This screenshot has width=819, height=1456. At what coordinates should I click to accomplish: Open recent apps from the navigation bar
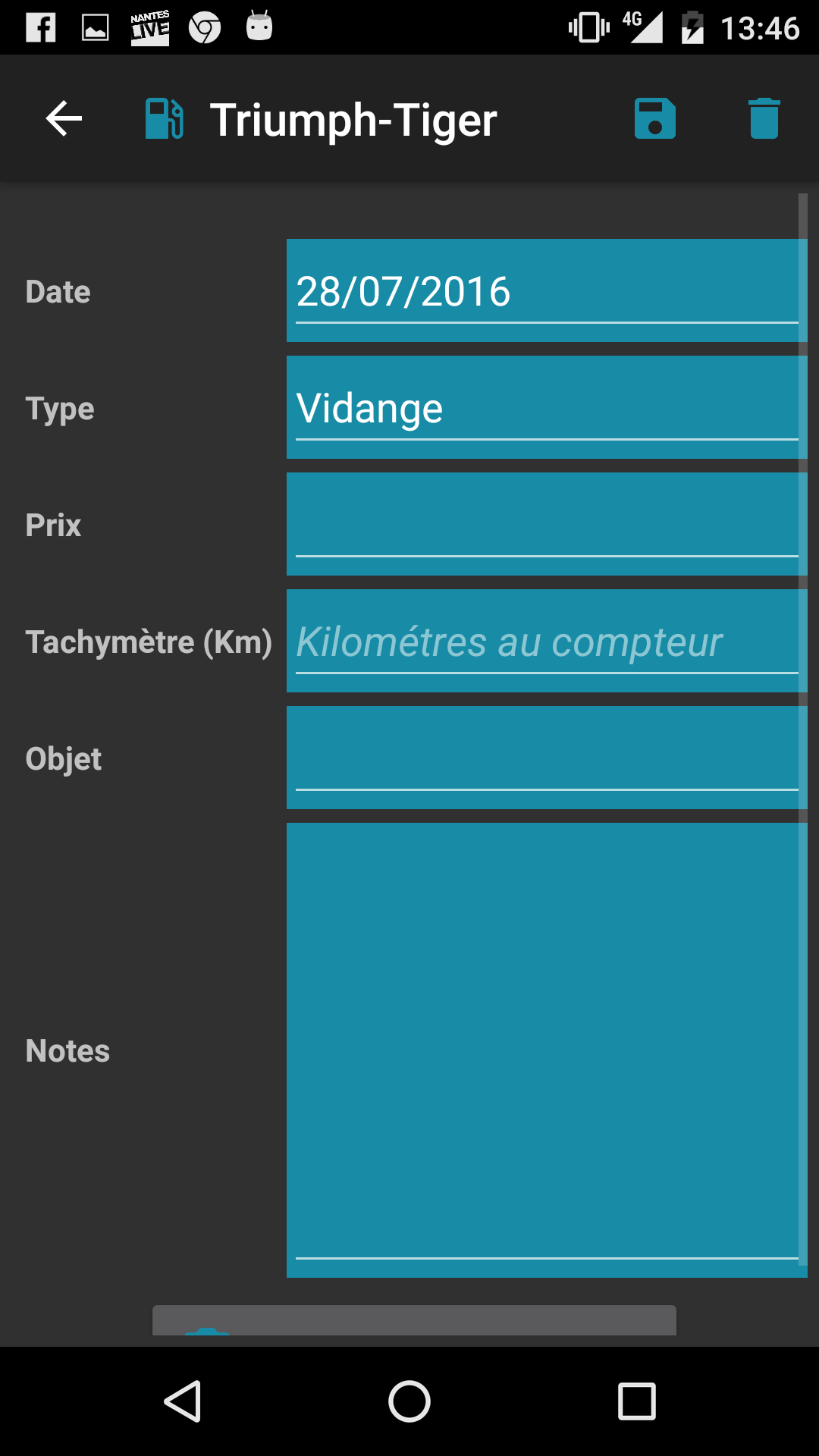pyautogui.click(x=637, y=1401)
